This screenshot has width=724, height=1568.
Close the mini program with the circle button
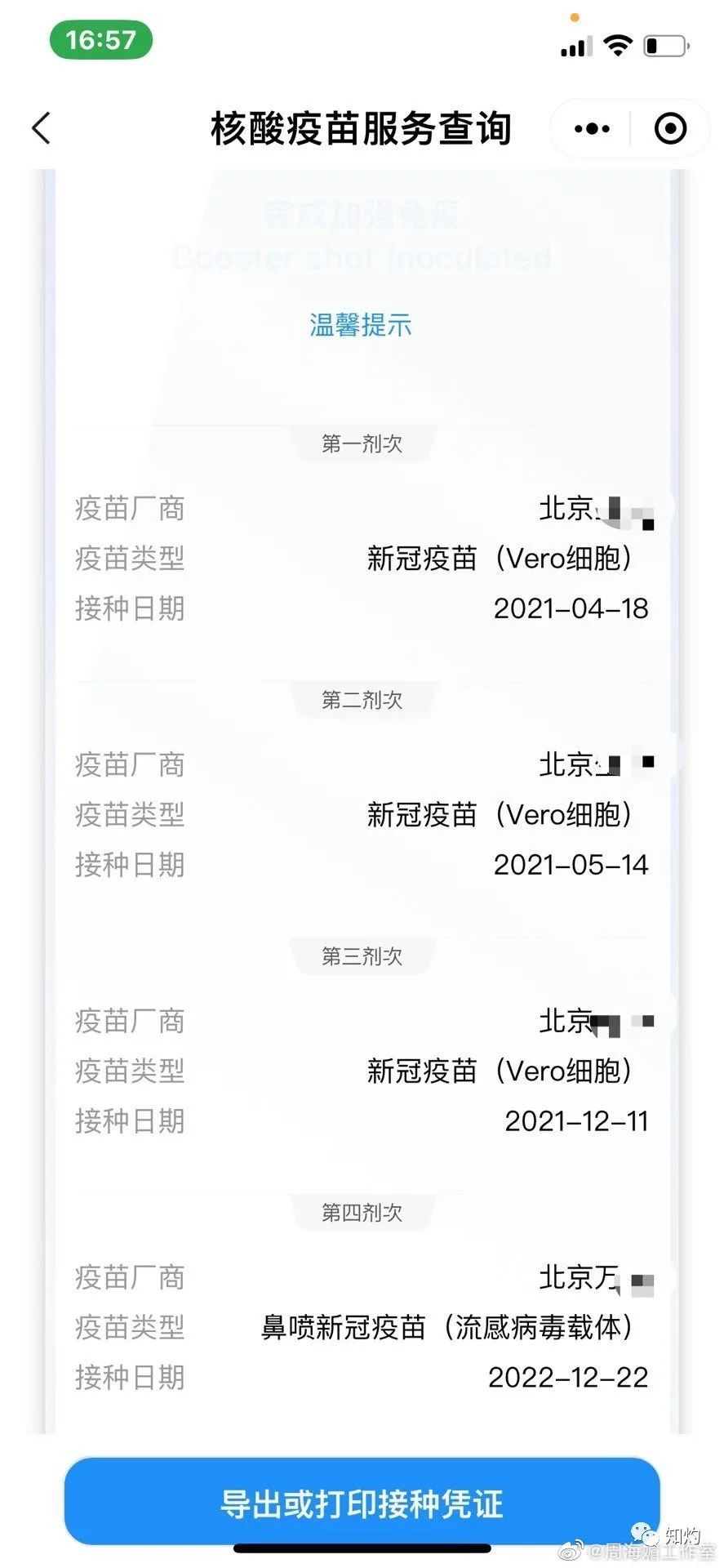coord(670,128)
